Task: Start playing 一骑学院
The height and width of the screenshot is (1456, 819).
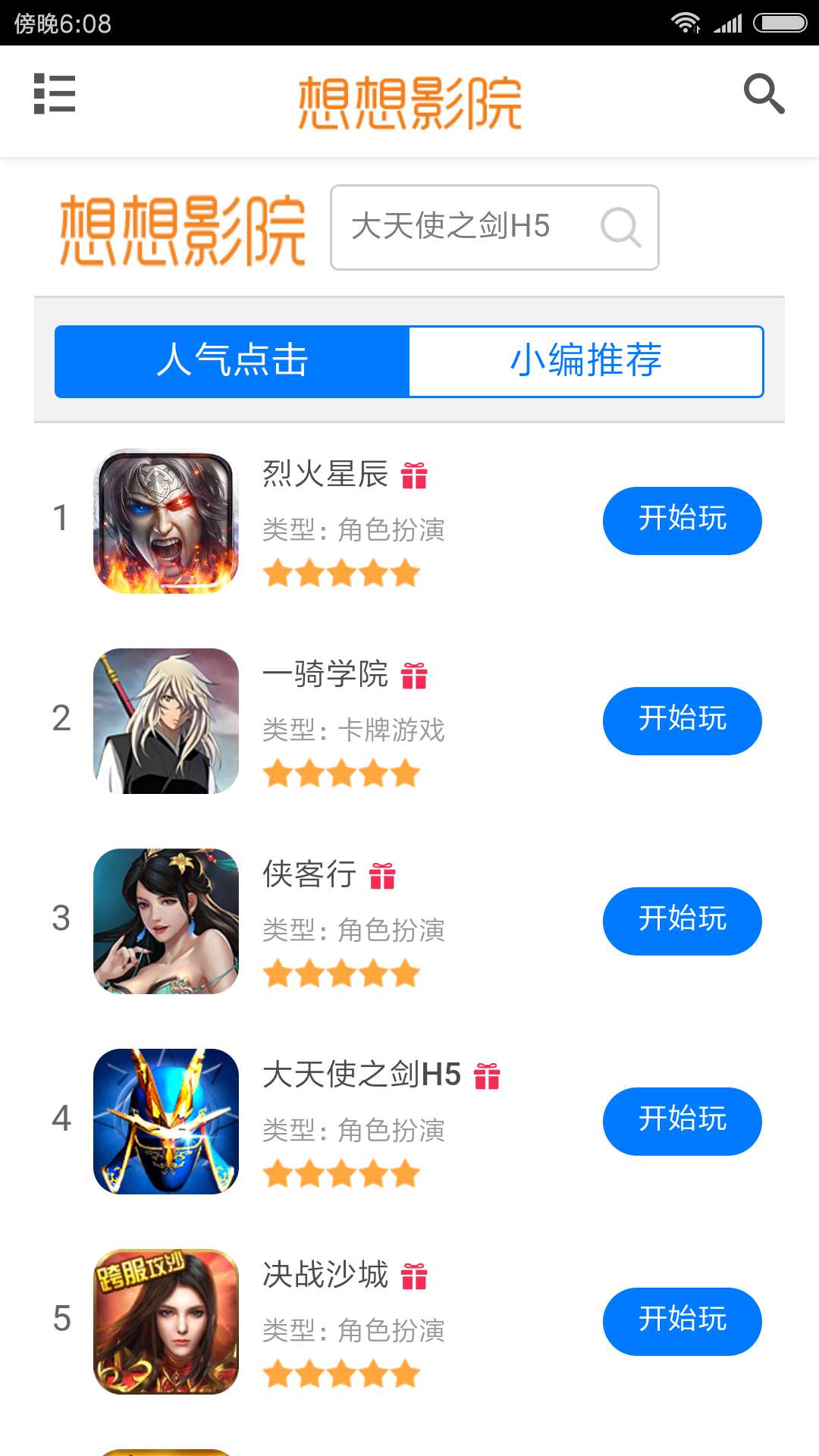Action: pos(682,720)
